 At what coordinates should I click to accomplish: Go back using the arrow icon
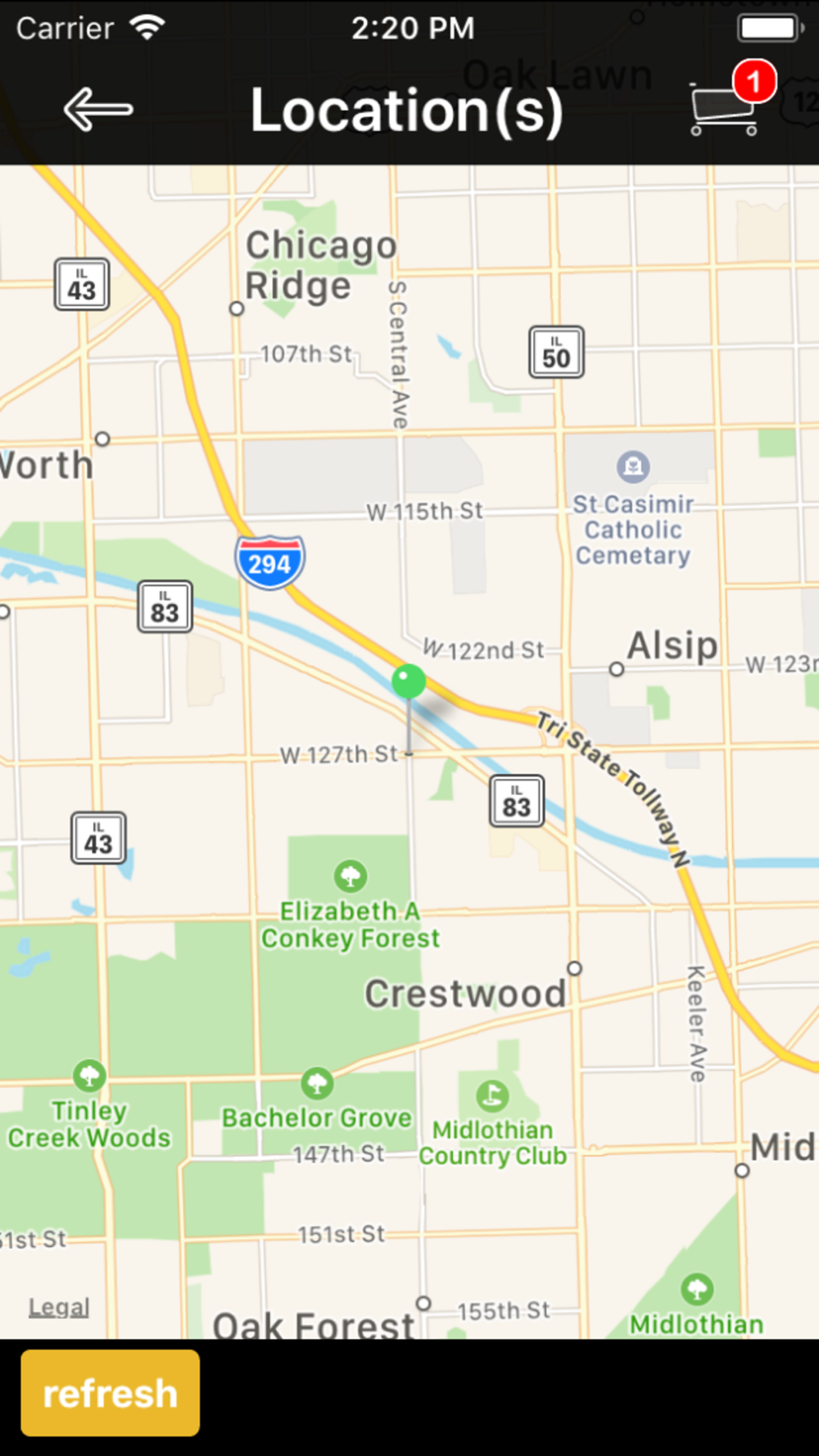(x=98, y=109)
